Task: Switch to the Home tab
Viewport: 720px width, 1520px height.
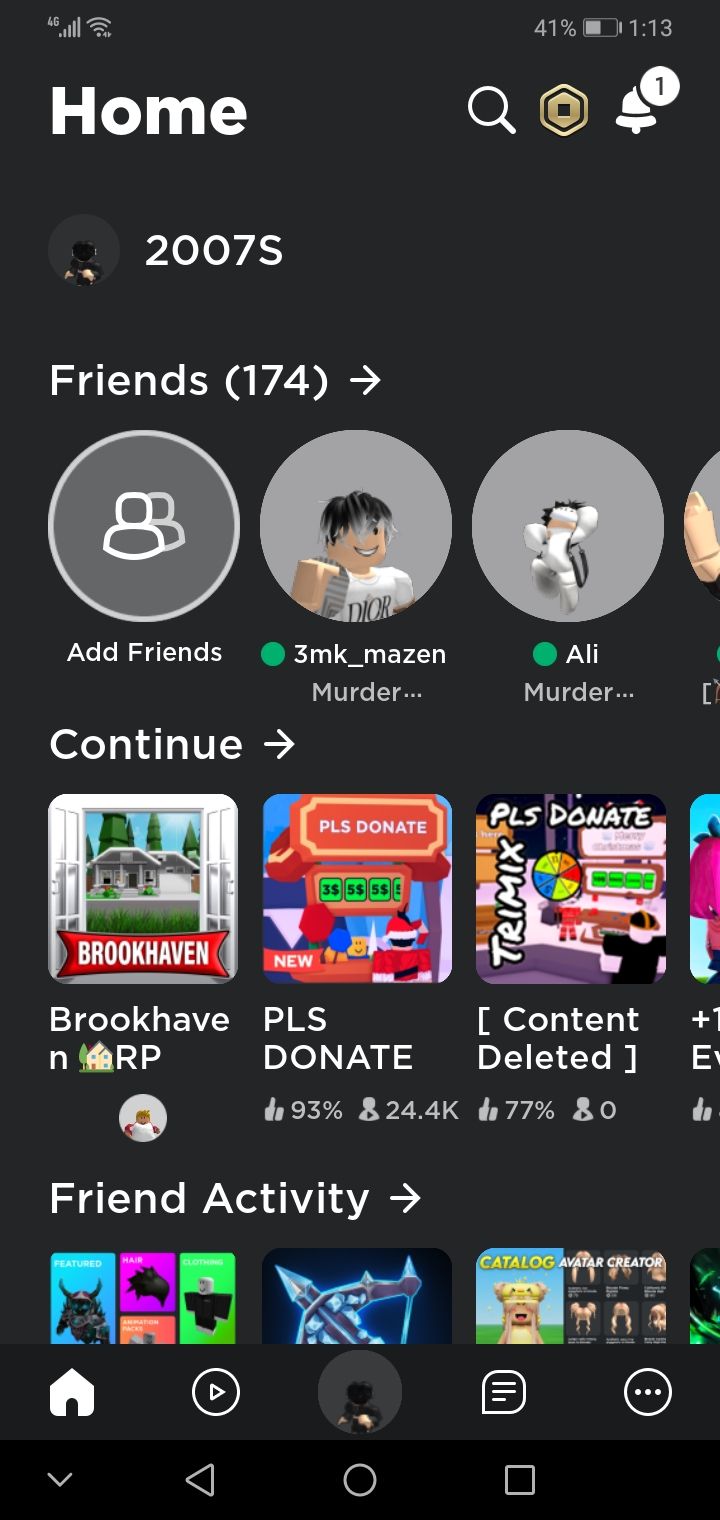Action: 72,1392
